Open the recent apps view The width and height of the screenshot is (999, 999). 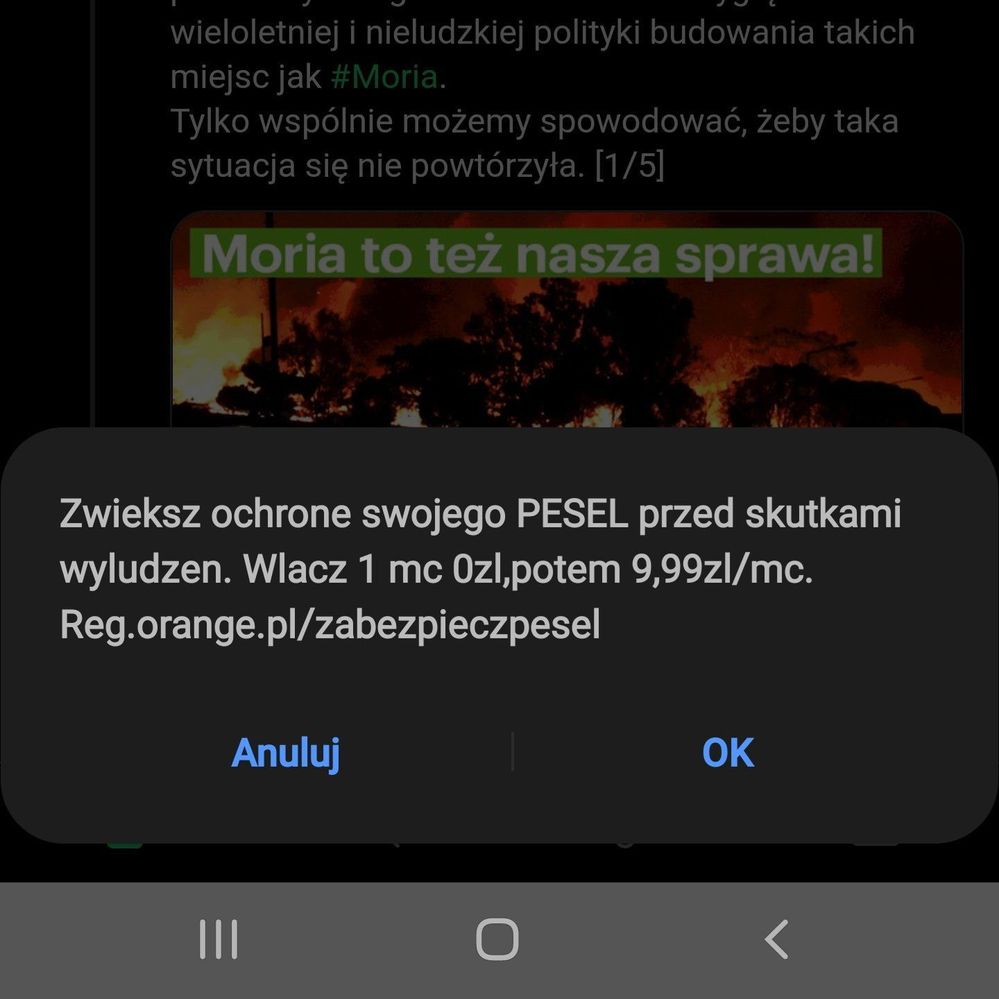[219, 940]
